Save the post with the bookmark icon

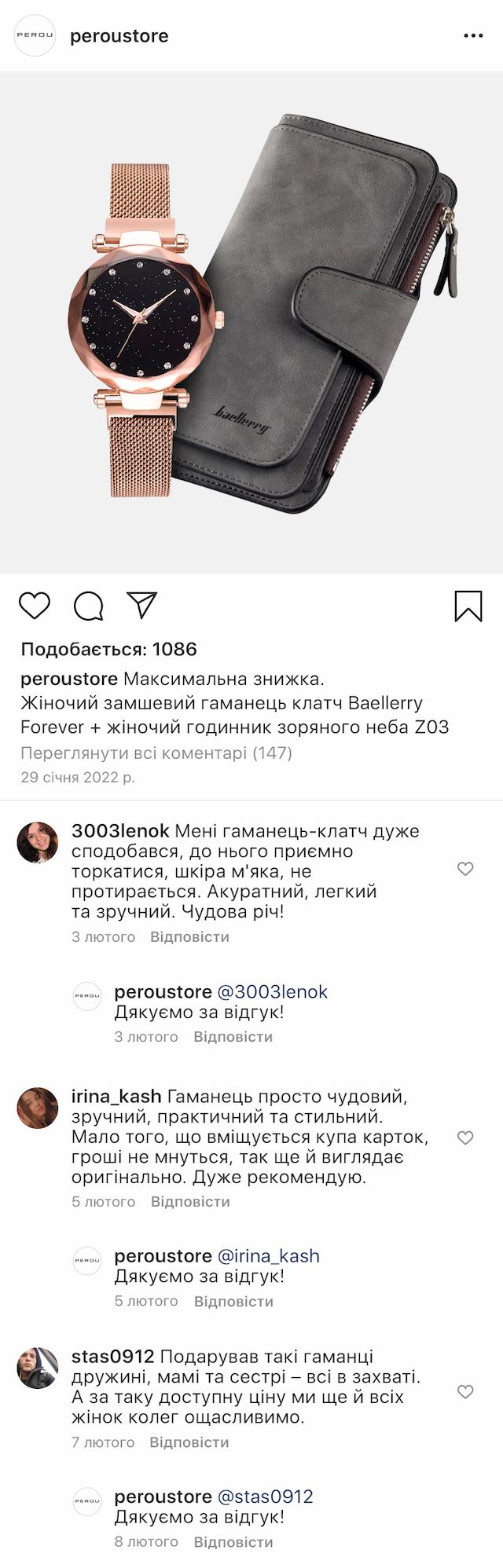468,606
